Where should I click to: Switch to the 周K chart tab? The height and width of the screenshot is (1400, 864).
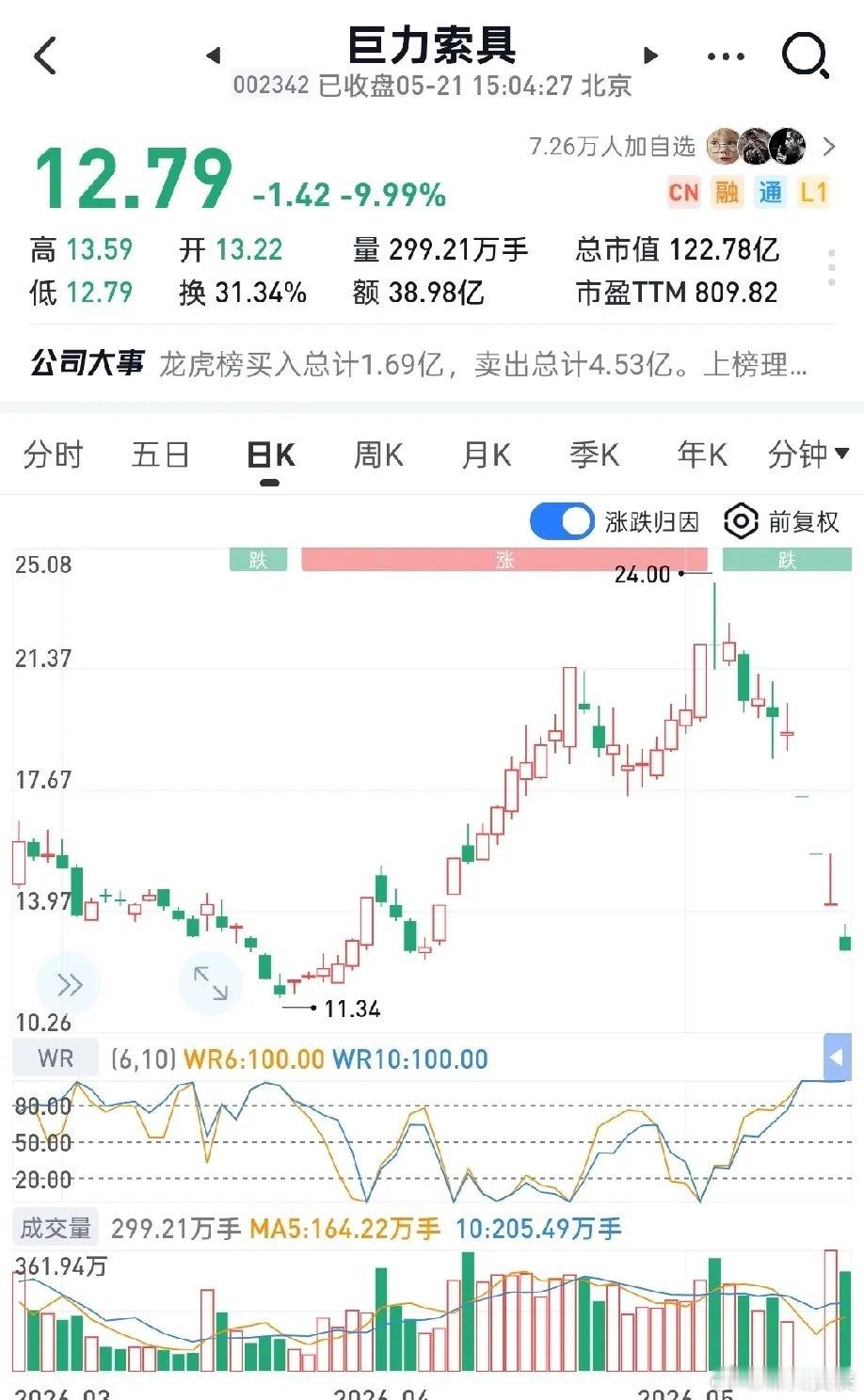click(x=378, y=455)
